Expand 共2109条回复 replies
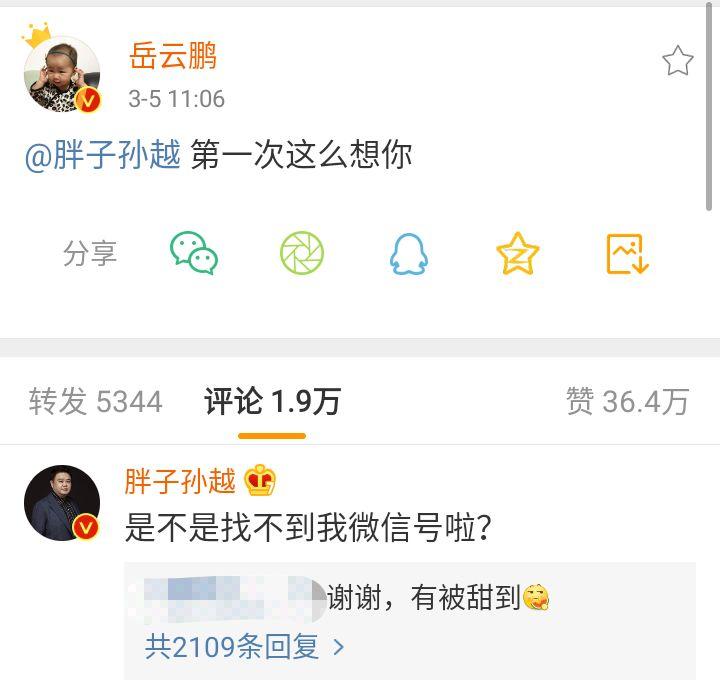Screen dimensions: 720x680 pyautogui.click(x=244, y=647)
